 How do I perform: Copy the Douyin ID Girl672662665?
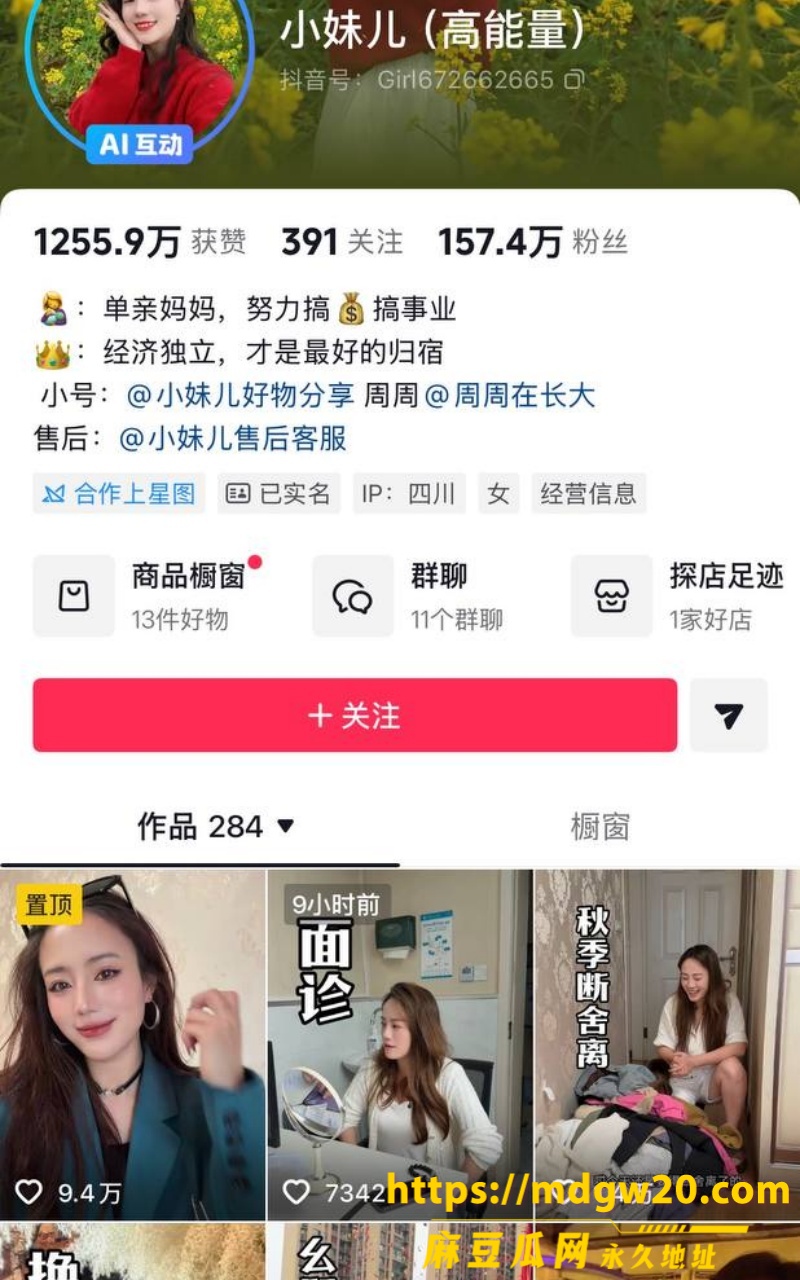[573, 80]
